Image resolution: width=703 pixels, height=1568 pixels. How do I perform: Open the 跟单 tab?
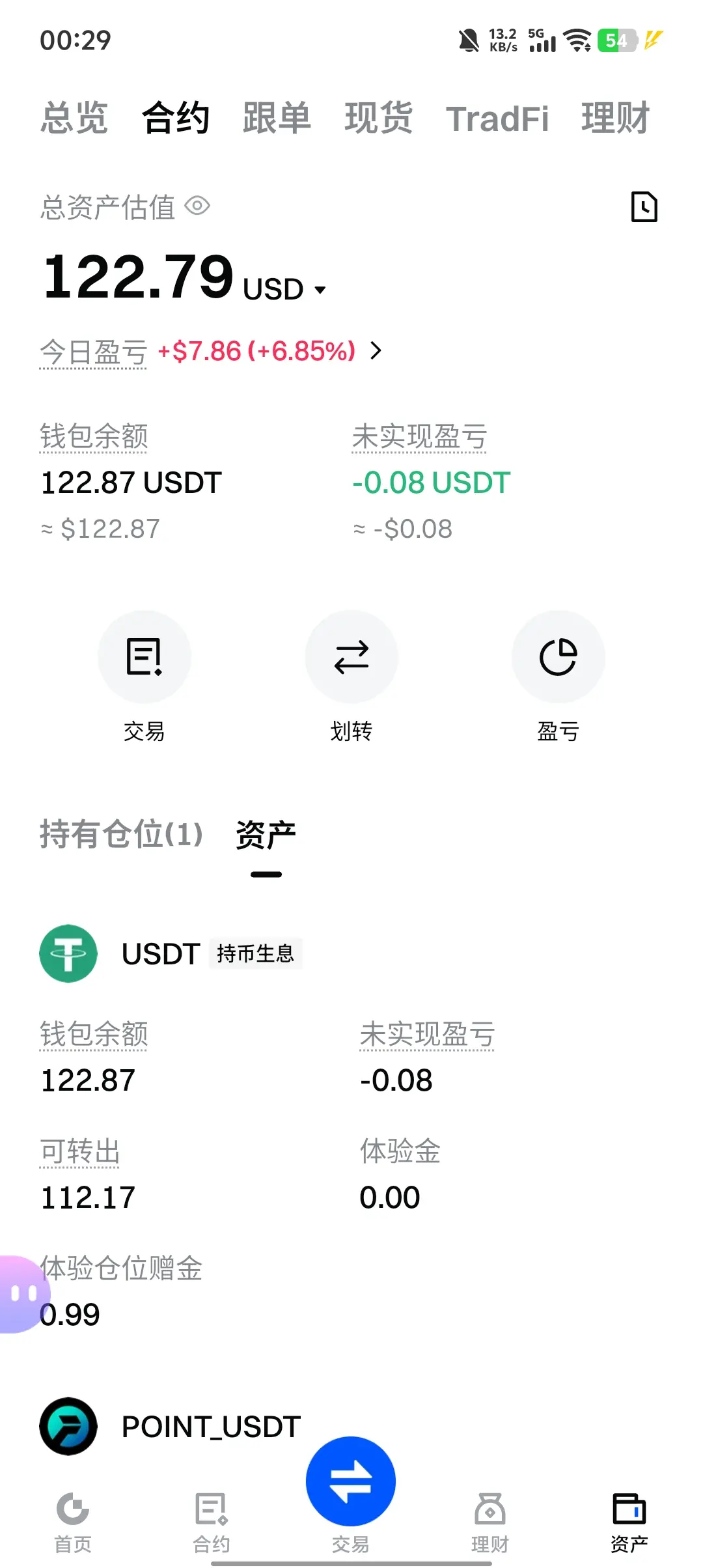277,119
